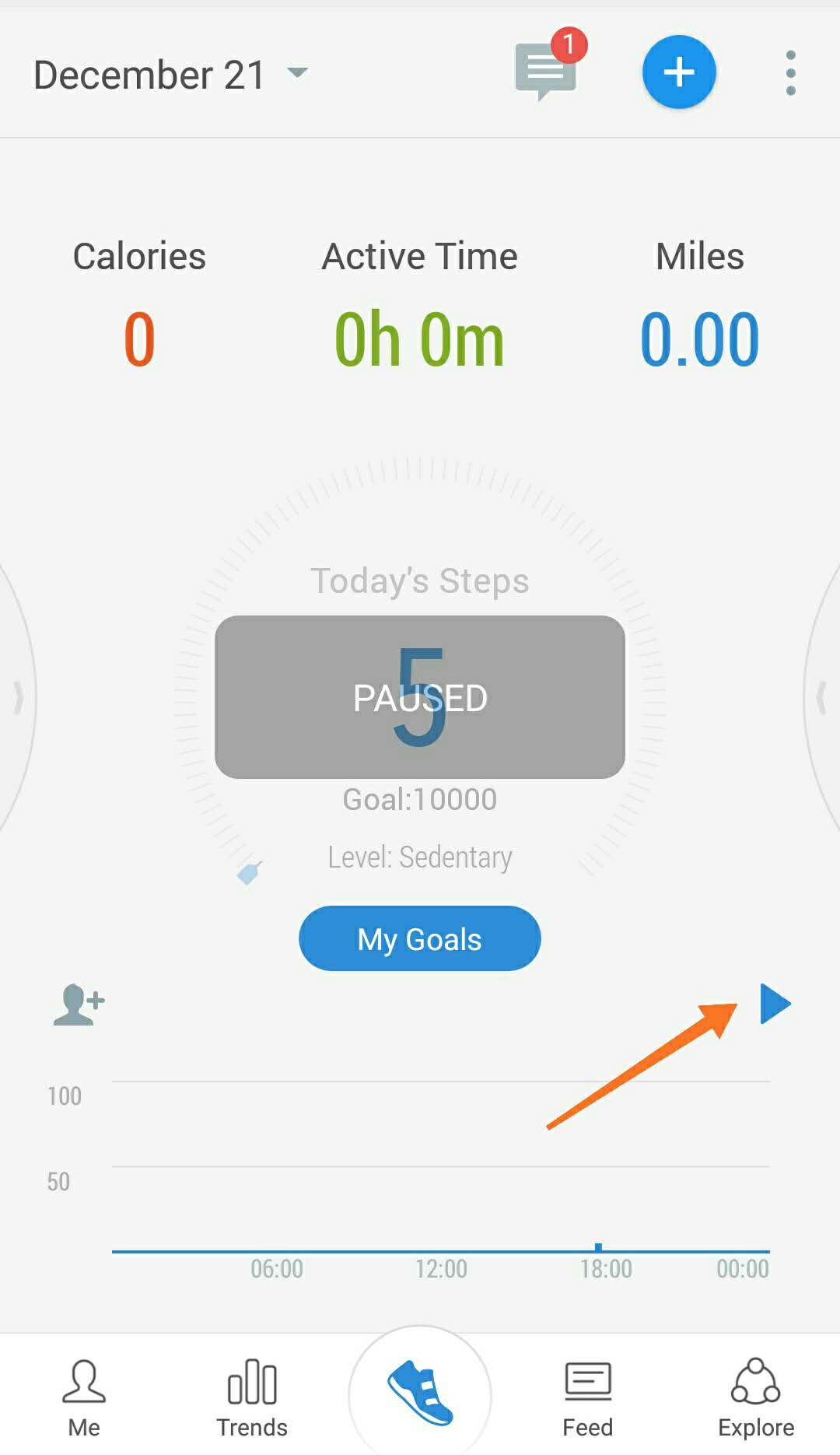Tap the blue plus button to add activity

678,72
